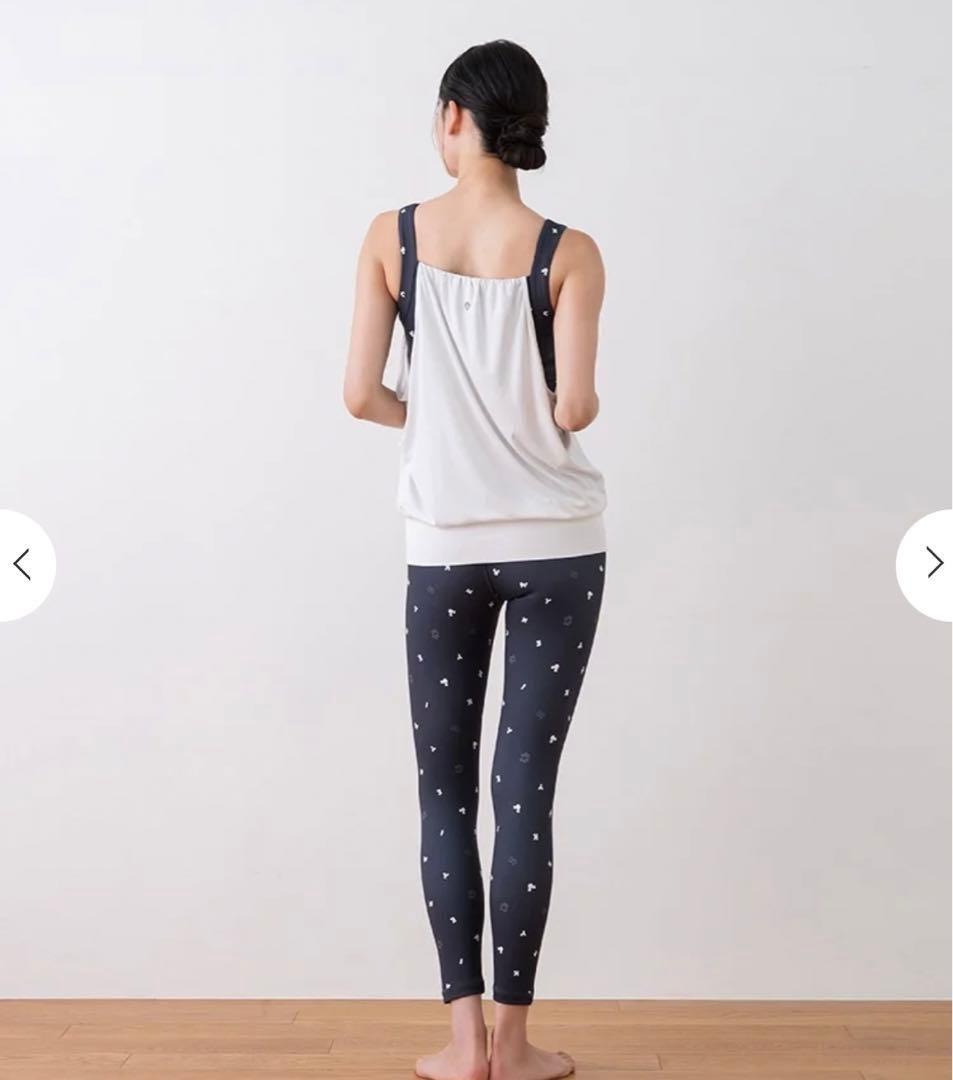
Task: Go to the previous product image
Action: pos(22,565)
